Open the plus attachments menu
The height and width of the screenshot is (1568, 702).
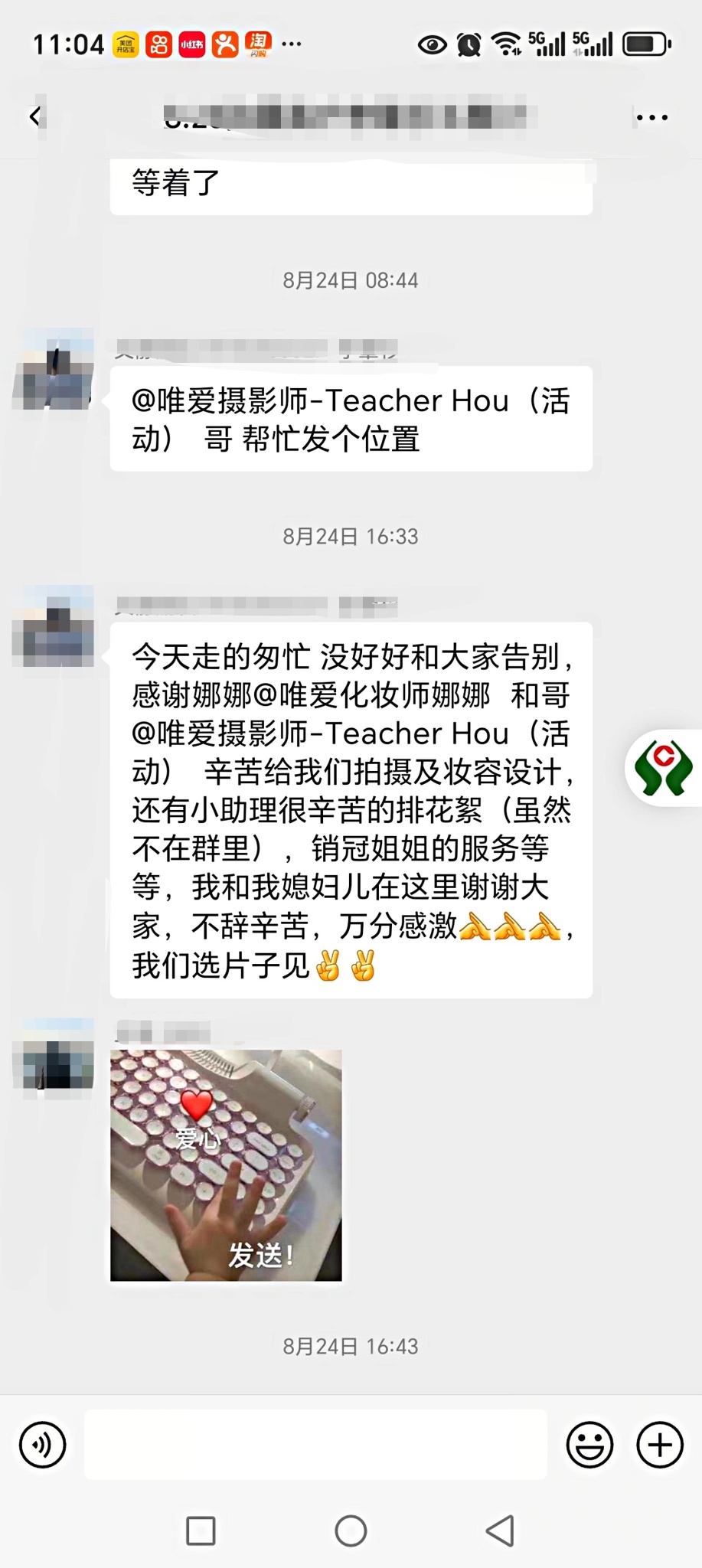click(660, 1445)
